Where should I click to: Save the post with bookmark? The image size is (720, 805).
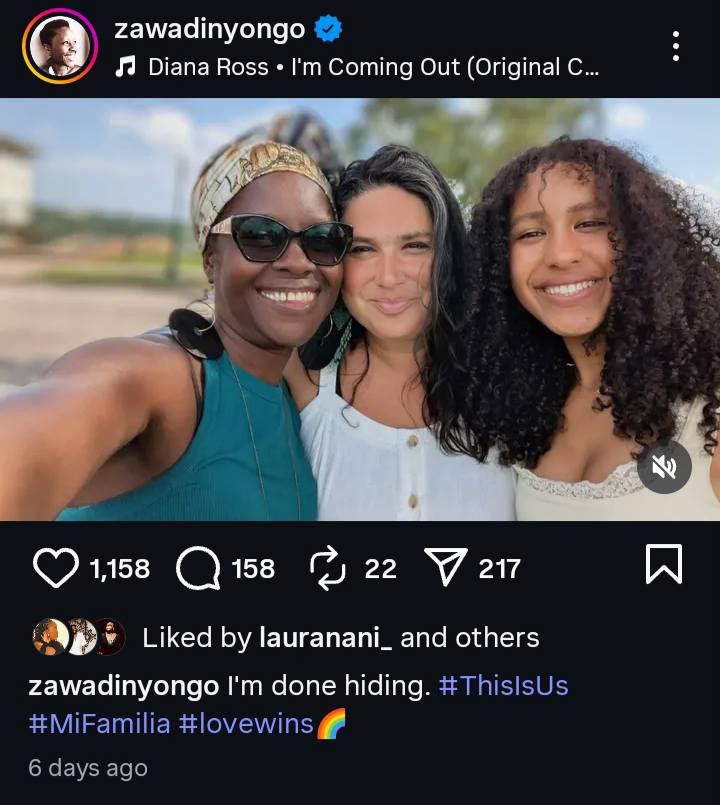(x=664, y=564)
